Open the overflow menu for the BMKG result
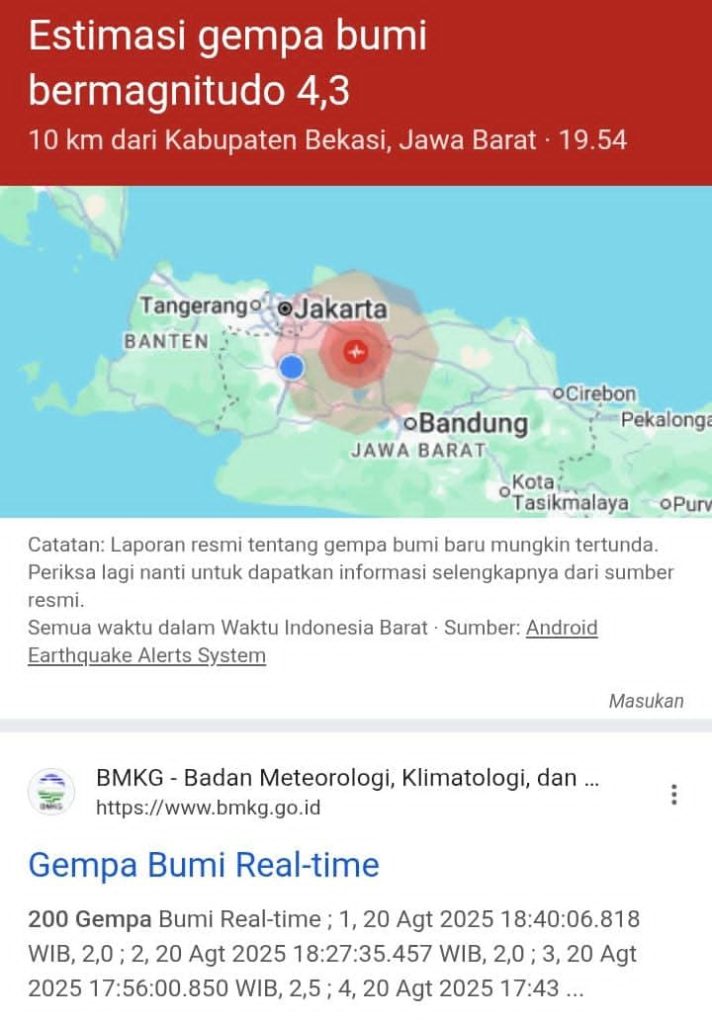This screenshot has height=1024, width=712. tap(674, 794)
